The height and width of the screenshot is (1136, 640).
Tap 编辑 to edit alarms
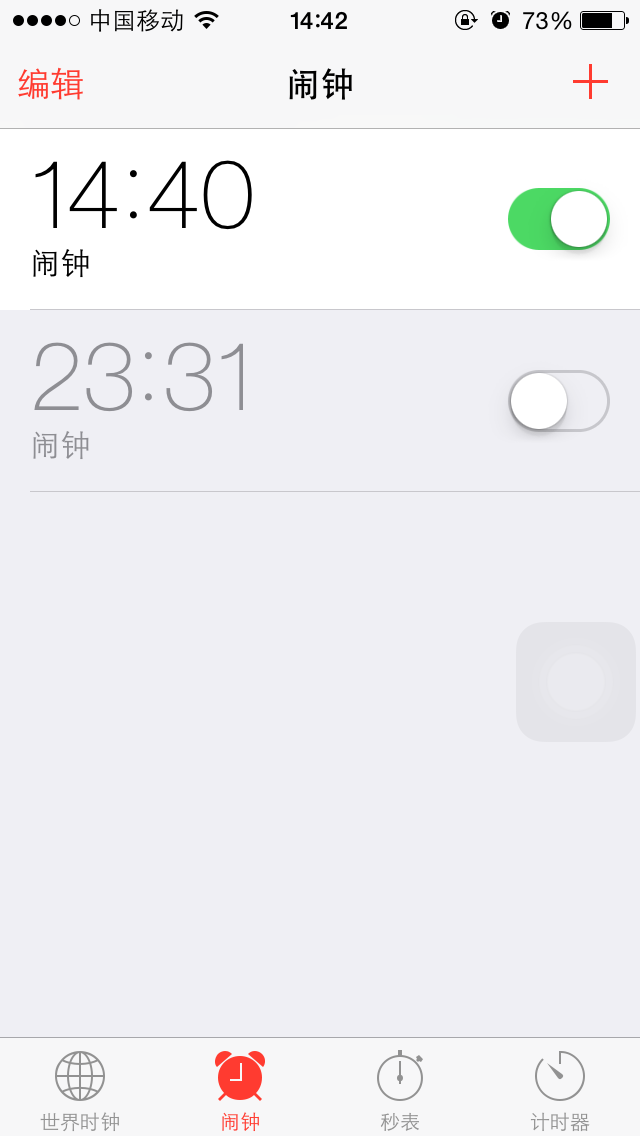51,85
